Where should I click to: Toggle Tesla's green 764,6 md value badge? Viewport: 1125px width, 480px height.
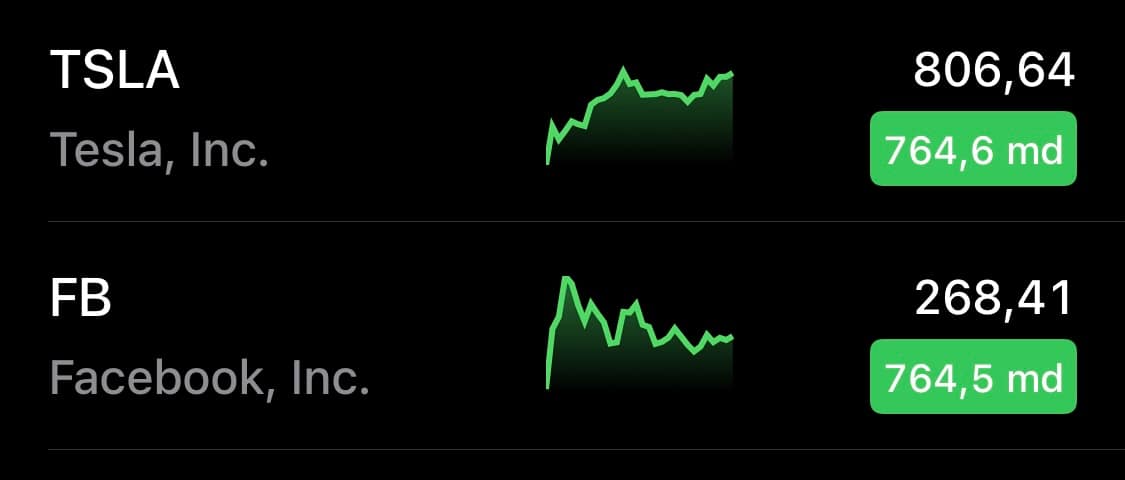tap(973, 150)
